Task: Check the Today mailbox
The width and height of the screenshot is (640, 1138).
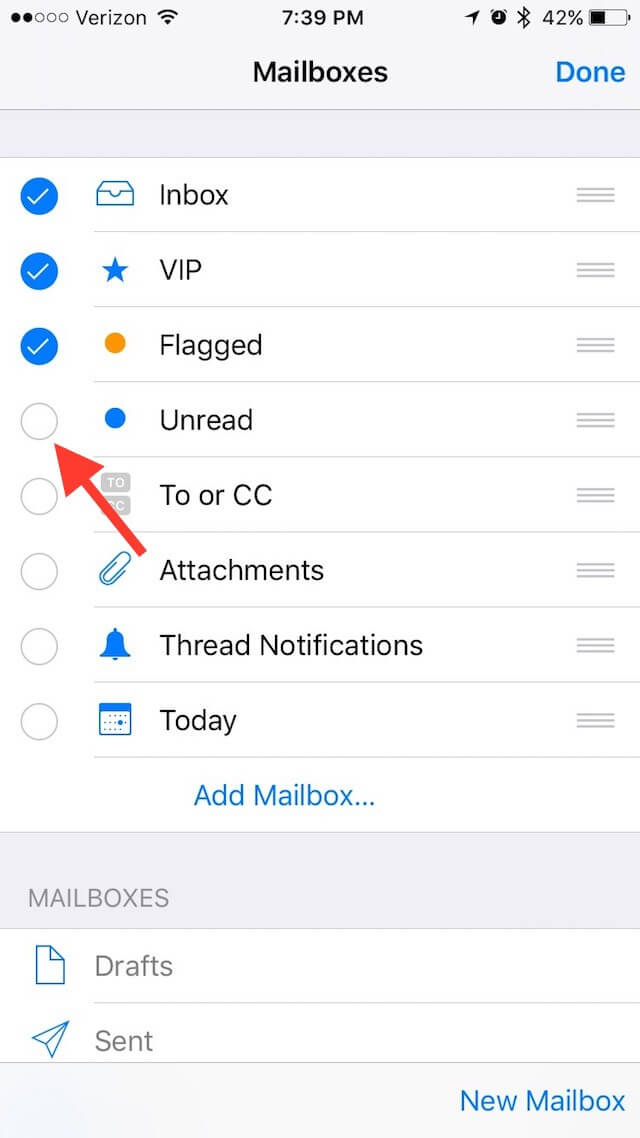Action: (x=39, y=721)
